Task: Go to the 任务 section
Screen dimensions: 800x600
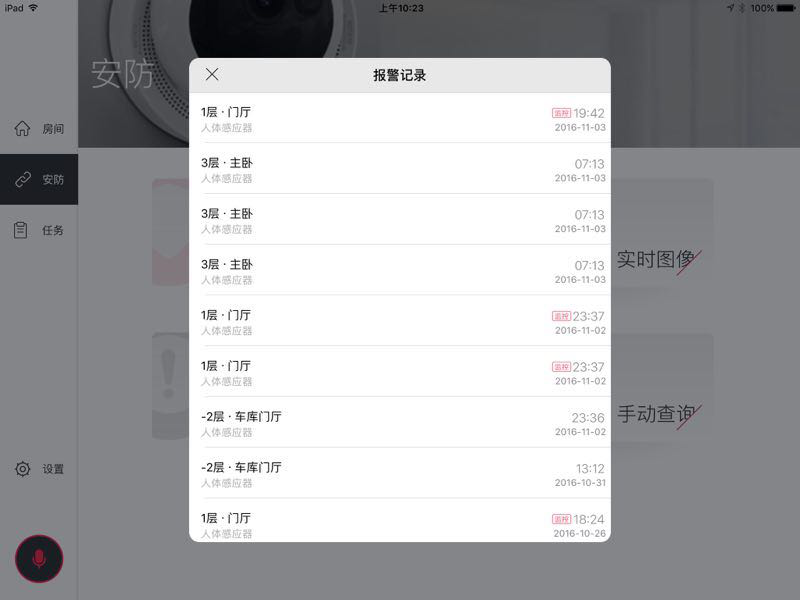Action: 39,230
